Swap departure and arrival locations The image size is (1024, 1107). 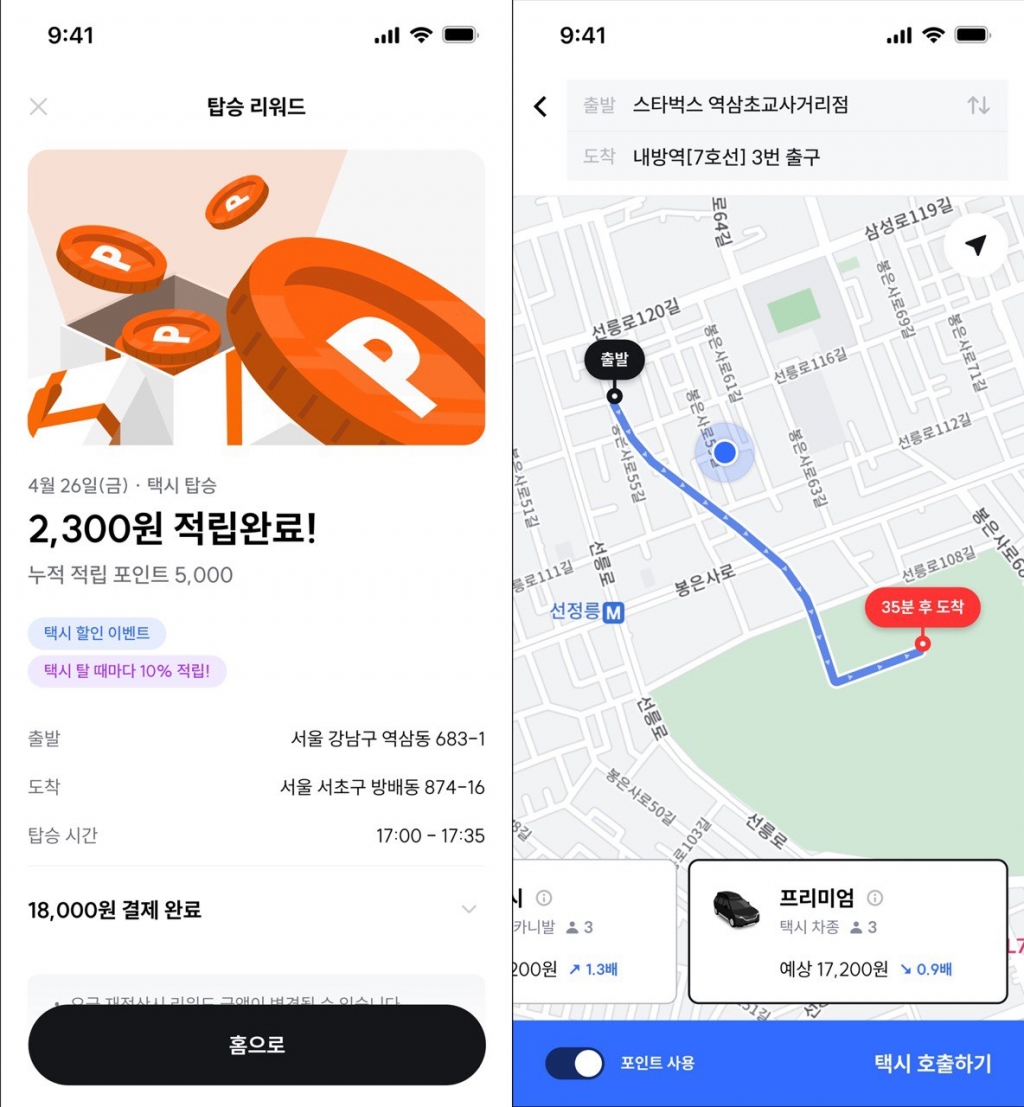click(x=978, y=105)
